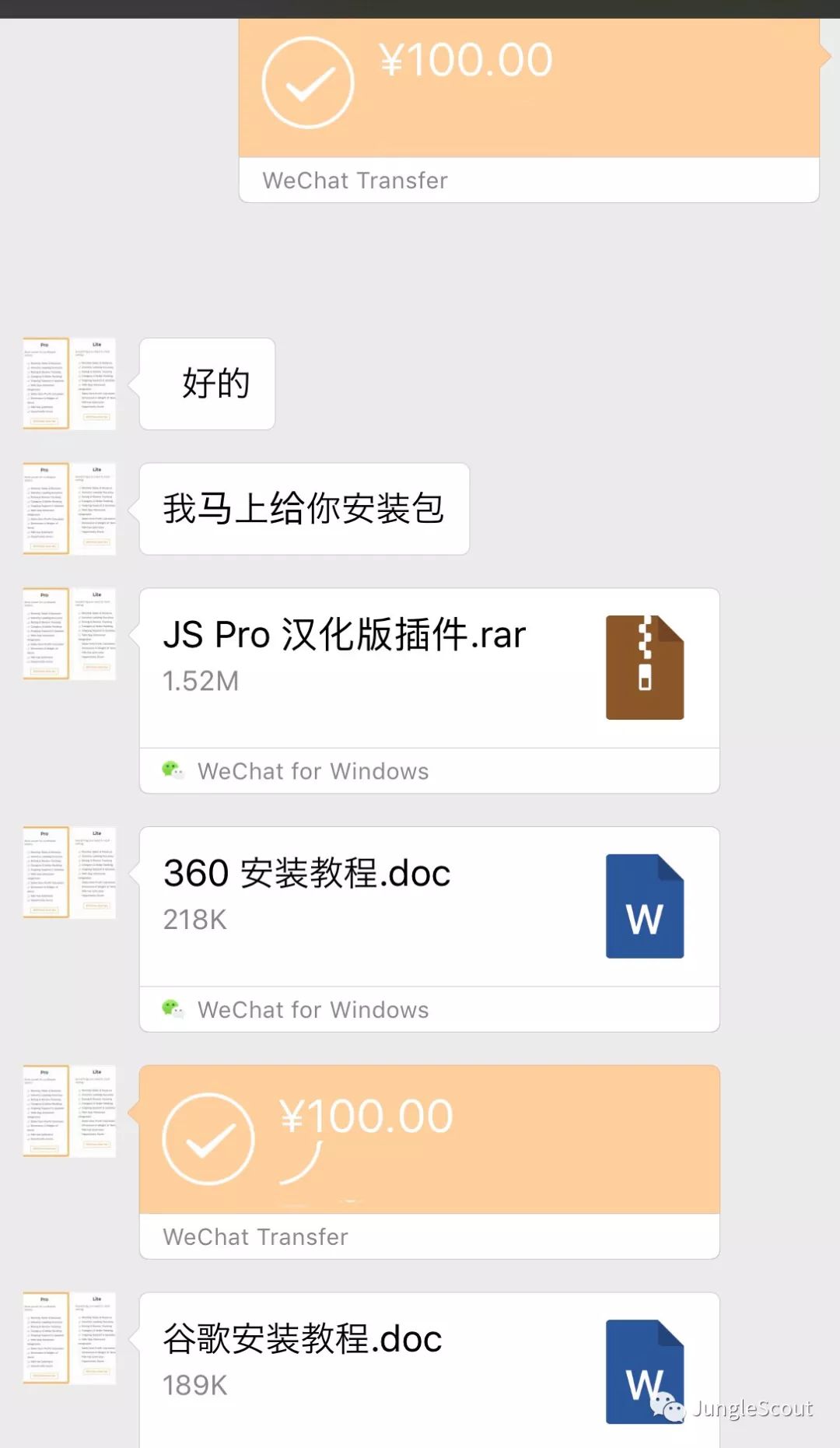This screenshot has height=1448, width=840.
Task: Open the contact's avatar beside 好的
Action: [69, 384]
